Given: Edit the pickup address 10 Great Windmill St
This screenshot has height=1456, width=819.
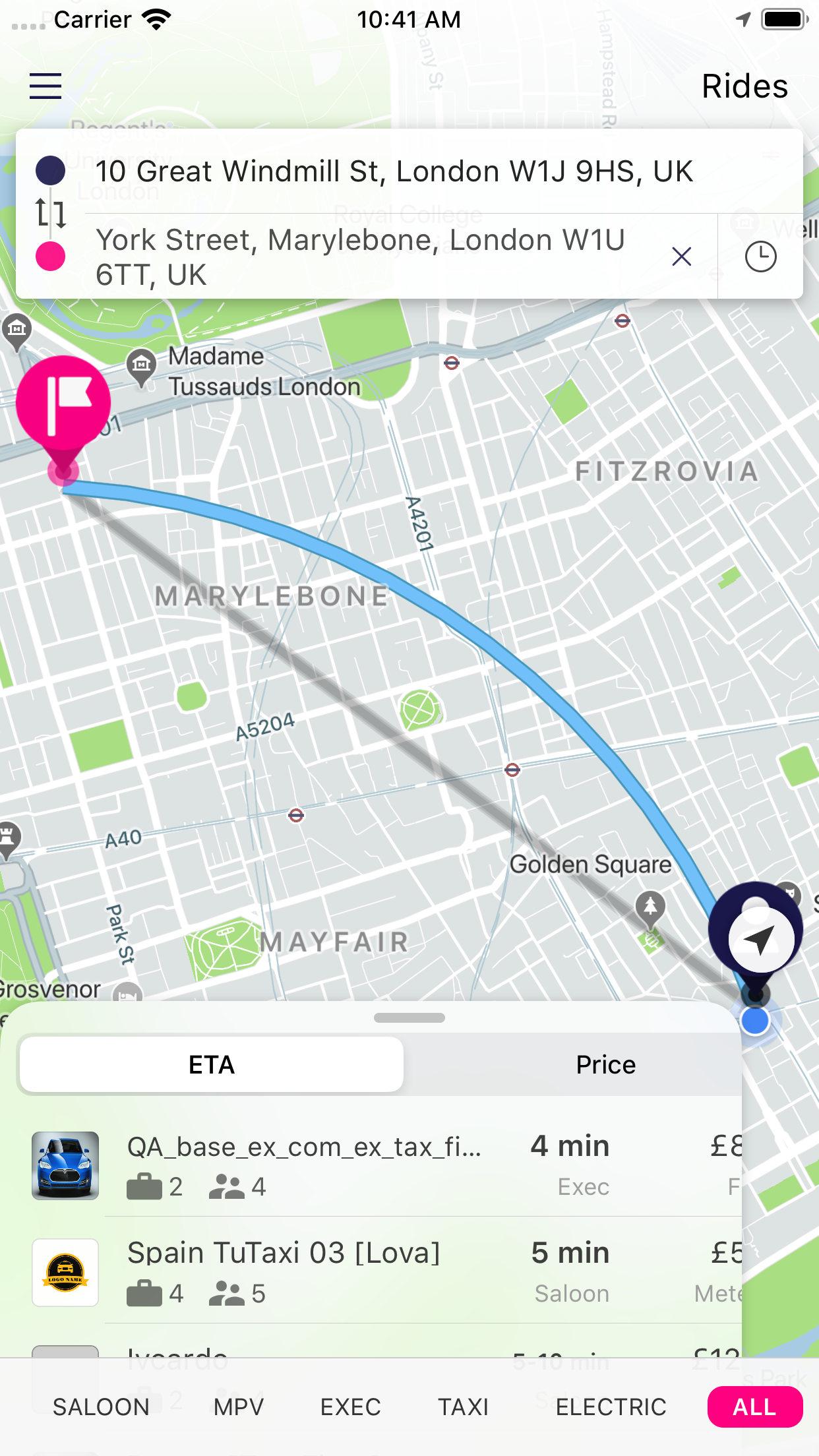Looking at the screenshot, I should pyautogui.click(x=394, y=171).
